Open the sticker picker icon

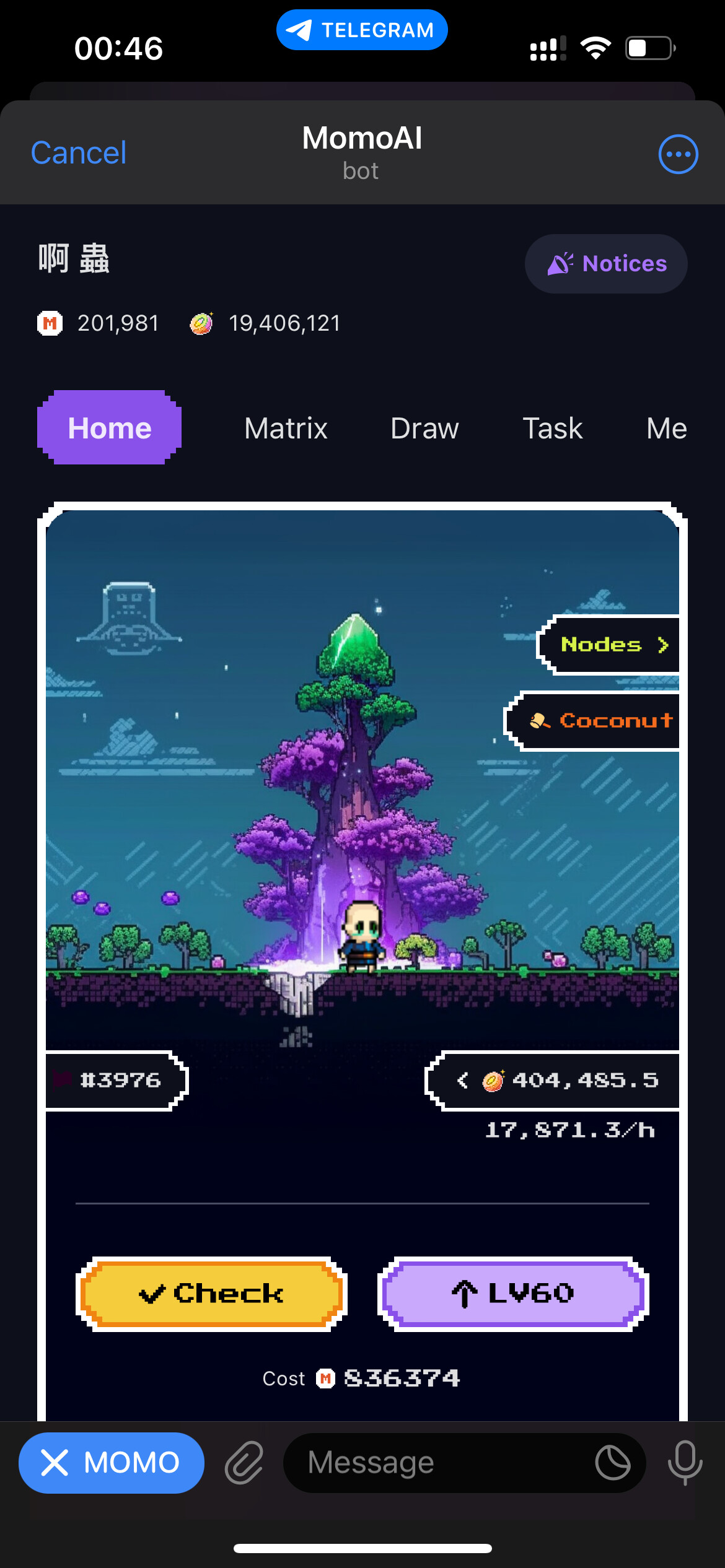[613, 1463]
